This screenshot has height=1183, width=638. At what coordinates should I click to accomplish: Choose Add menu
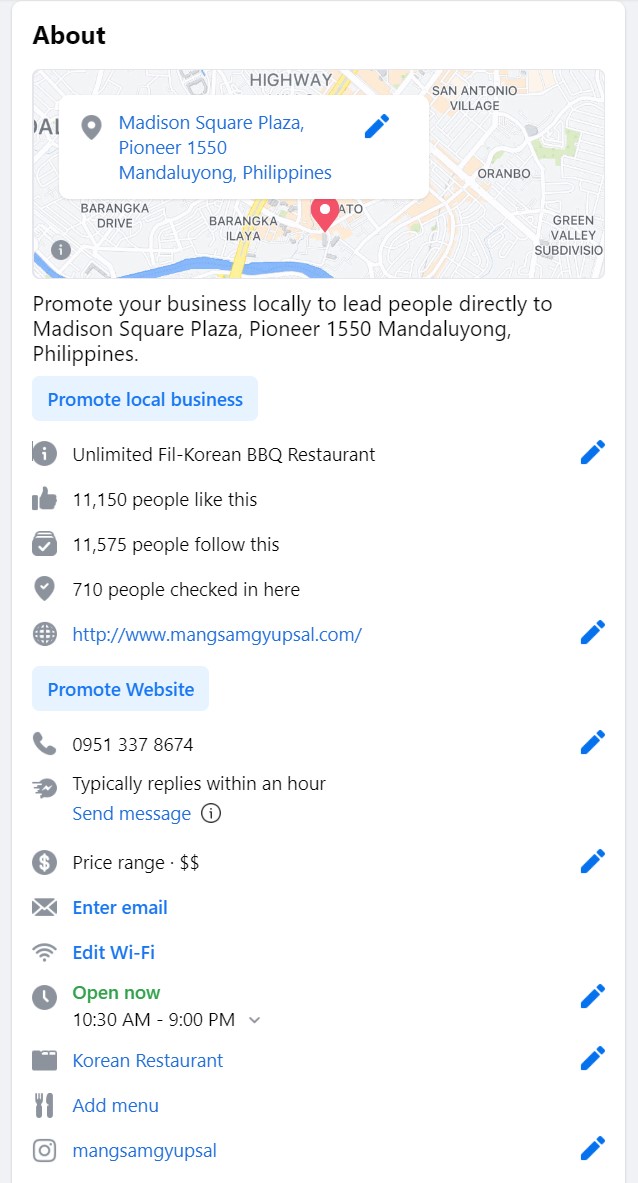115,1106
